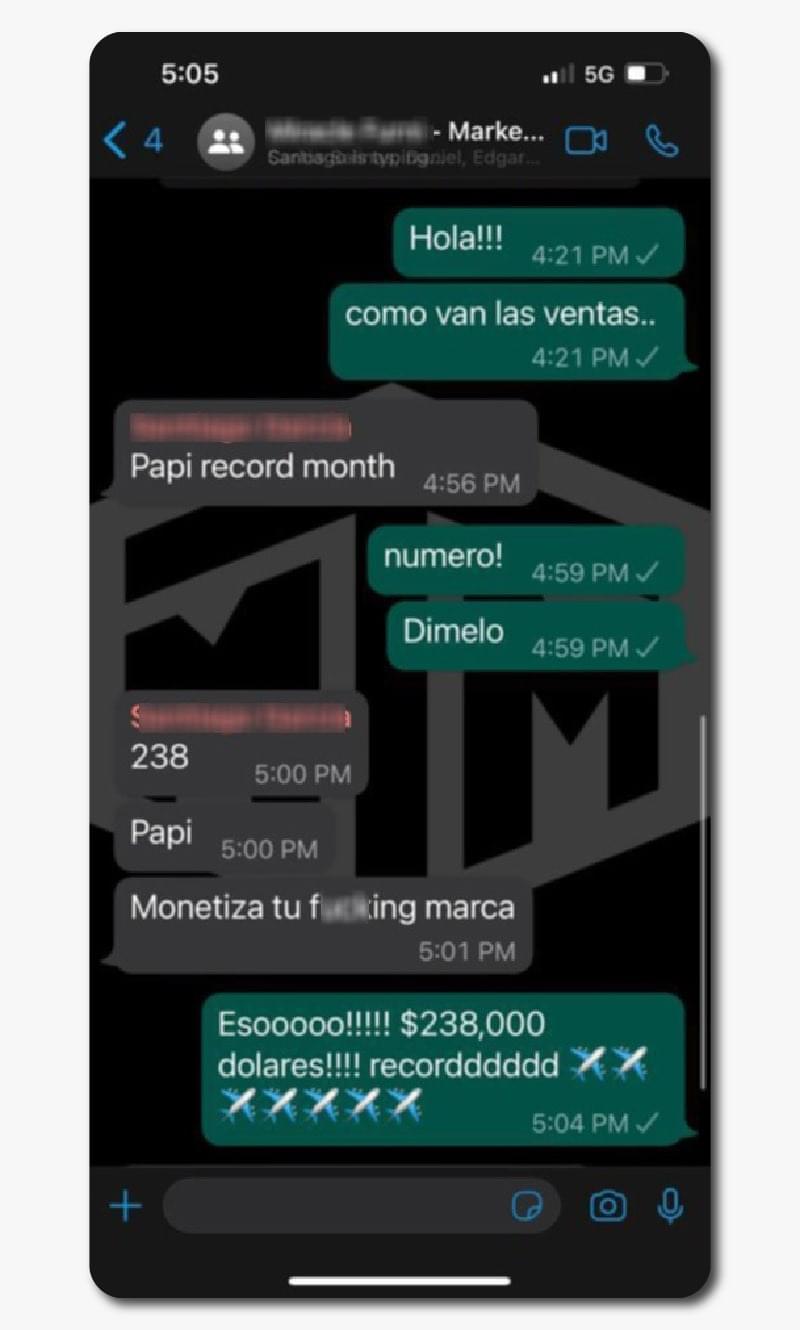The width and height of the screenshot is (800, 1330).
Task: Open the camera to send a photo
Action: (x=608, y=1206)
